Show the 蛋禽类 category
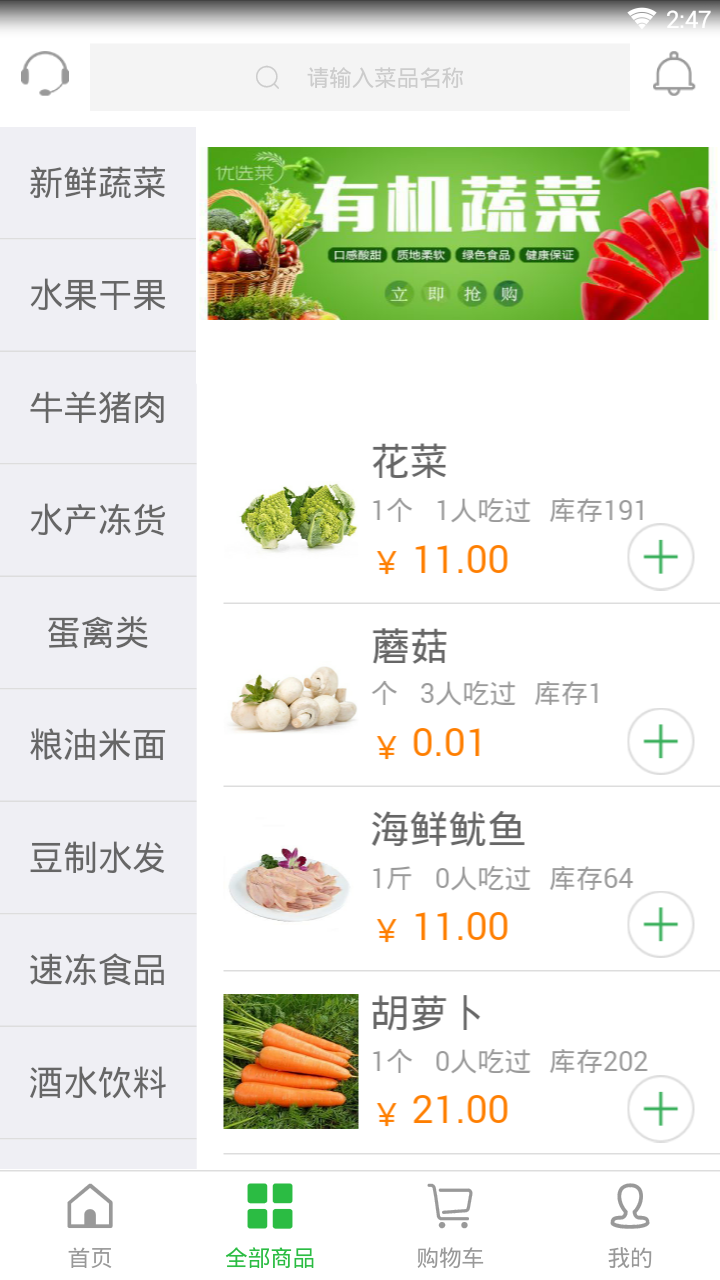Viewport: 720px width, 1280px height. click(x=98, y=633)
